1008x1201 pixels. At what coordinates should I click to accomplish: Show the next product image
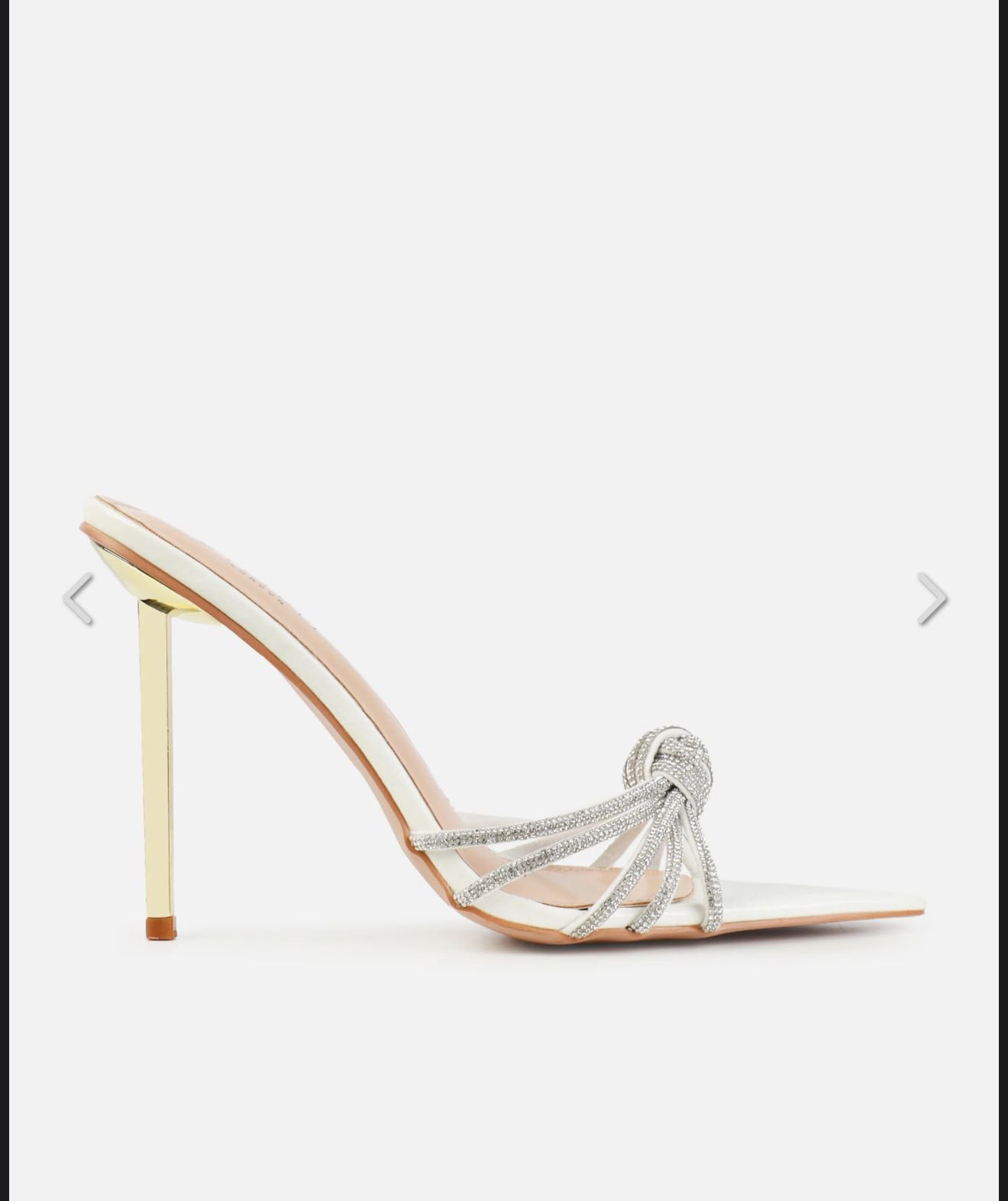click(932, 599)
